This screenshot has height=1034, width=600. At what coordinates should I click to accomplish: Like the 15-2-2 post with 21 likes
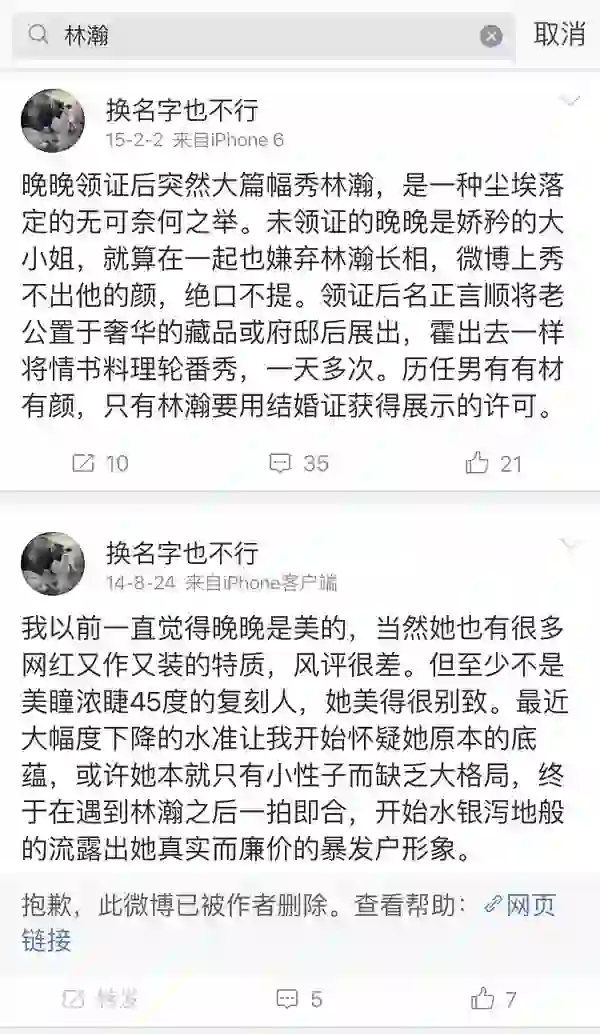494,463
